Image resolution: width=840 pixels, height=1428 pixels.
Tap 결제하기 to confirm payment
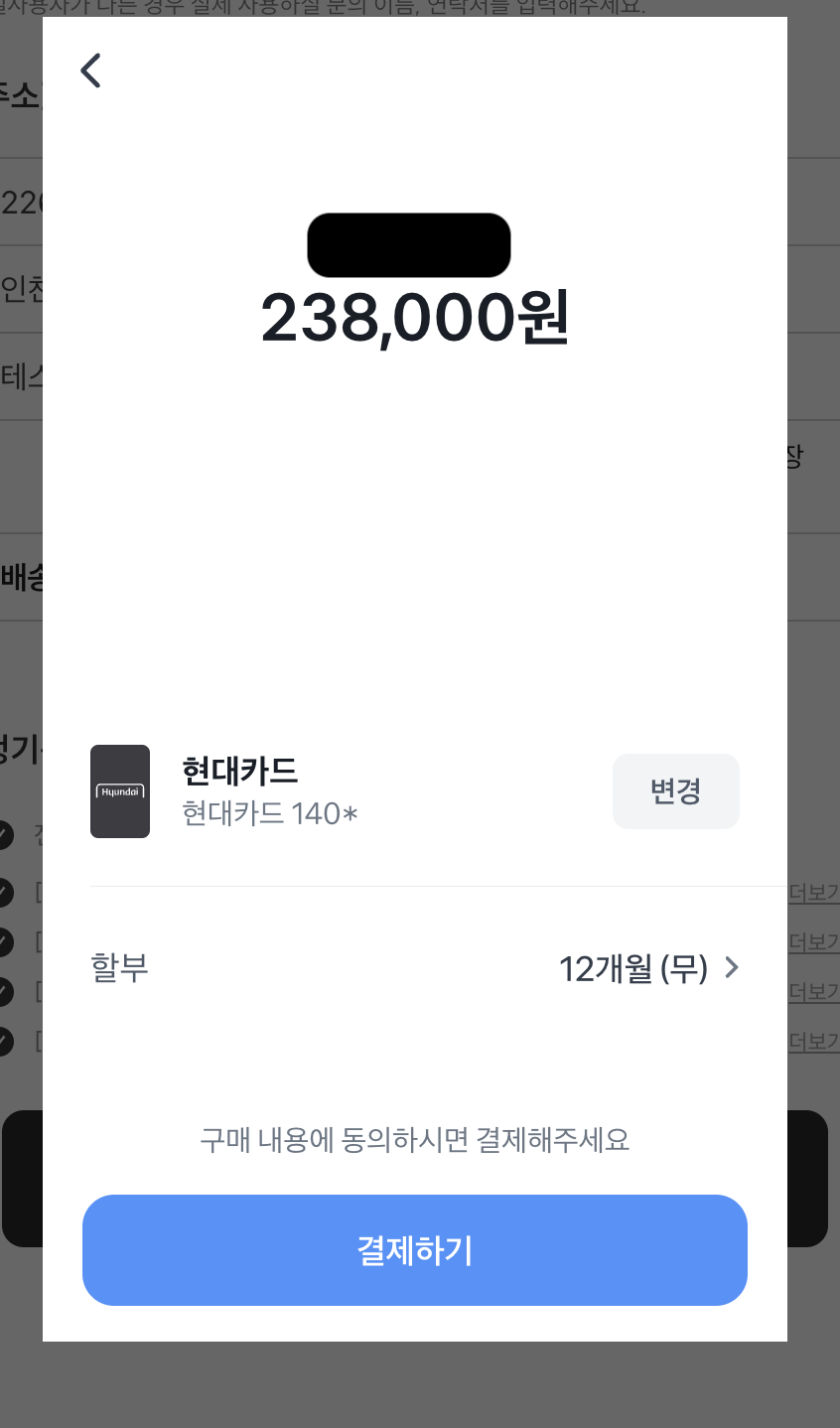point(415,1250)
